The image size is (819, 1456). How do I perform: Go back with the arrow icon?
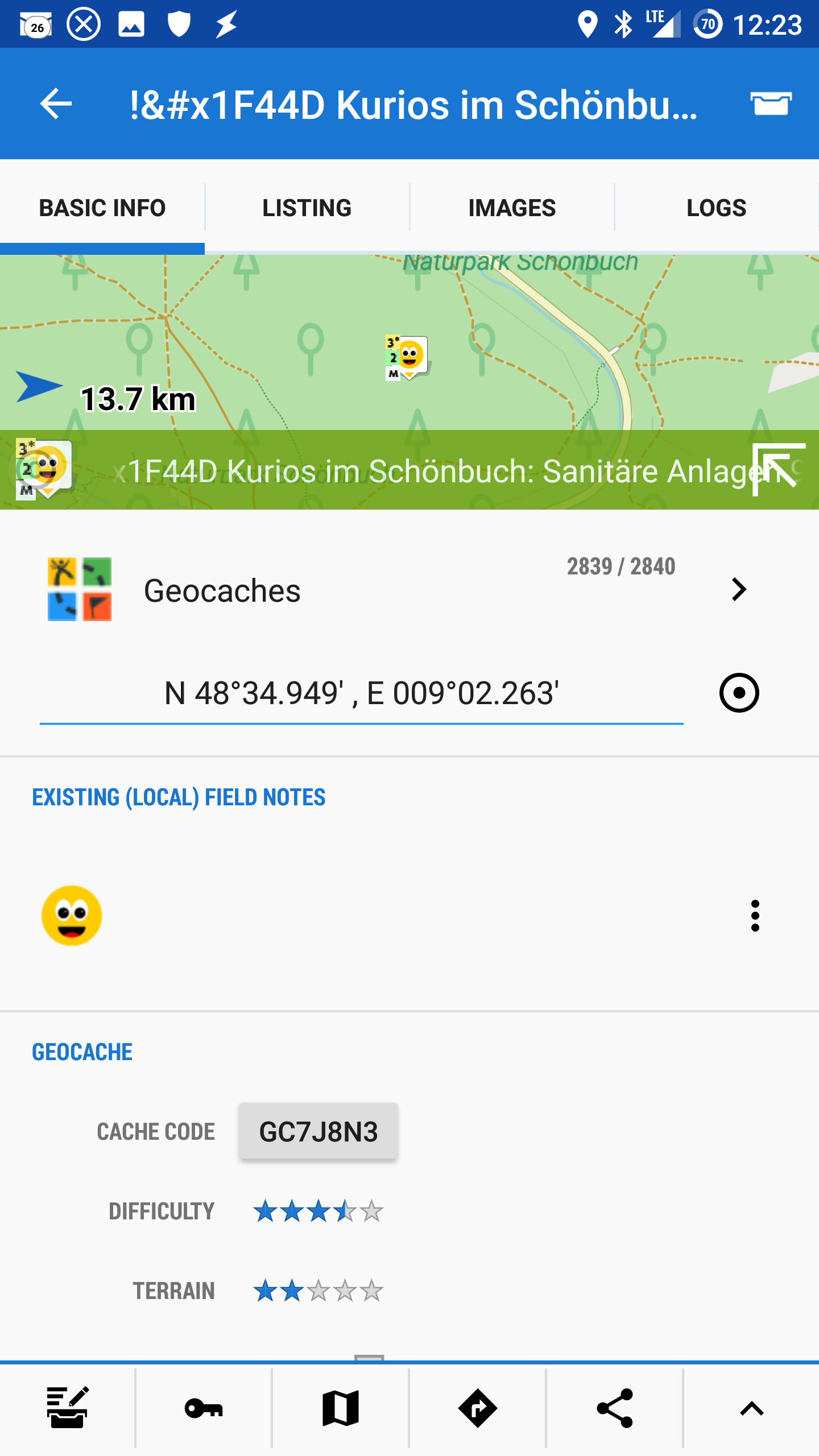point(56,104)
